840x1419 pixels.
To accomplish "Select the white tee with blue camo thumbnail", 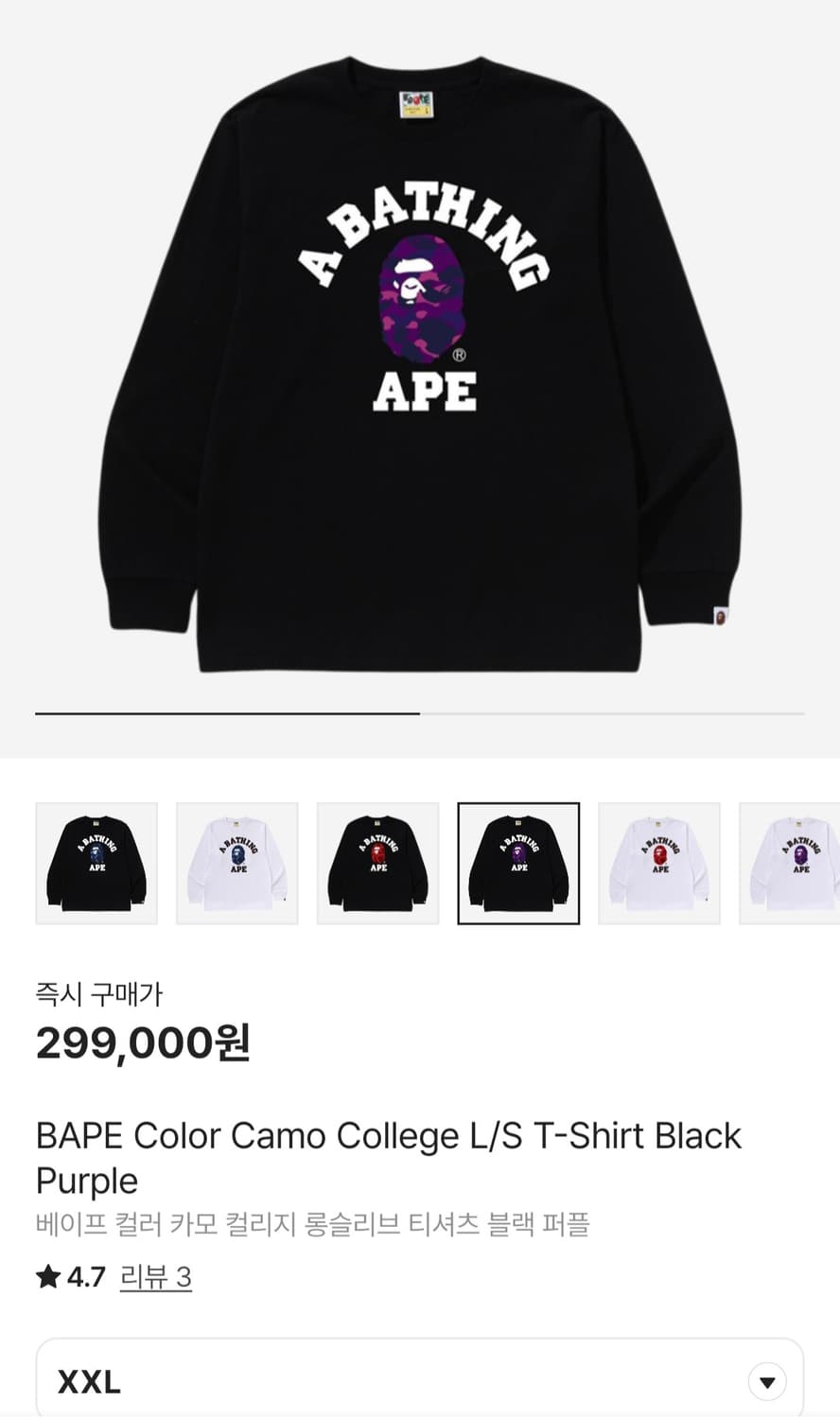I will [237, 864].
